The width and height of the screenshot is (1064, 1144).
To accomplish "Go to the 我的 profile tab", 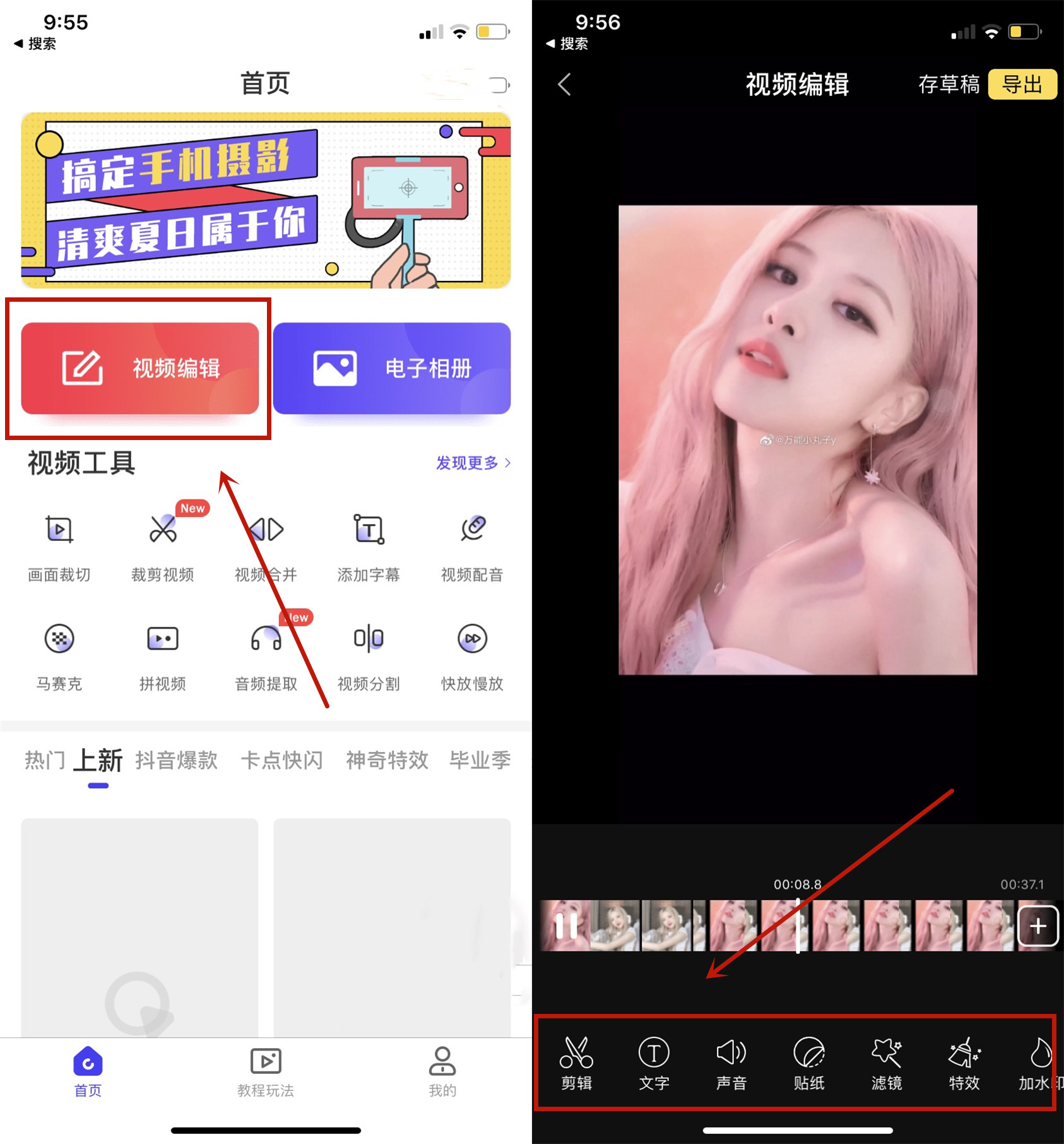I will (x=442, y=1071).
